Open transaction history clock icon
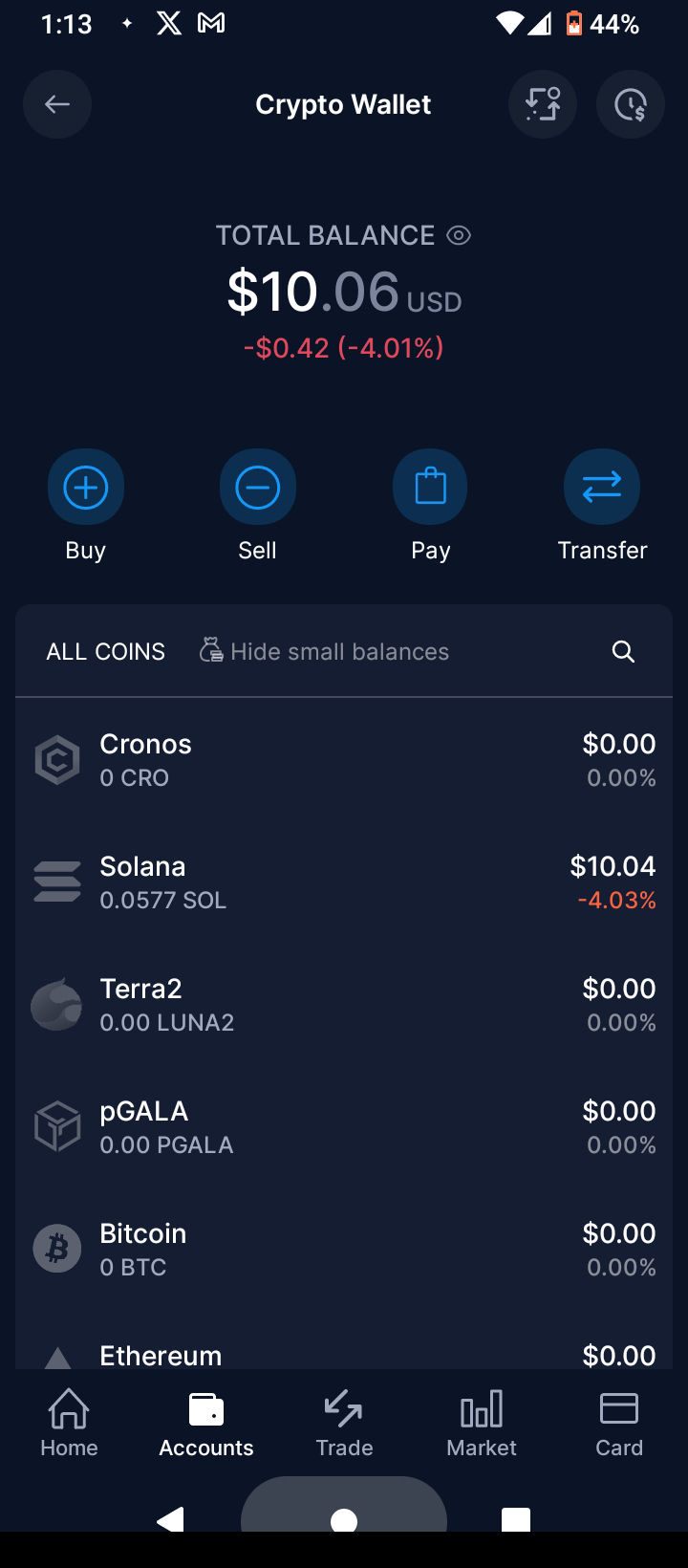 (630, 104)
